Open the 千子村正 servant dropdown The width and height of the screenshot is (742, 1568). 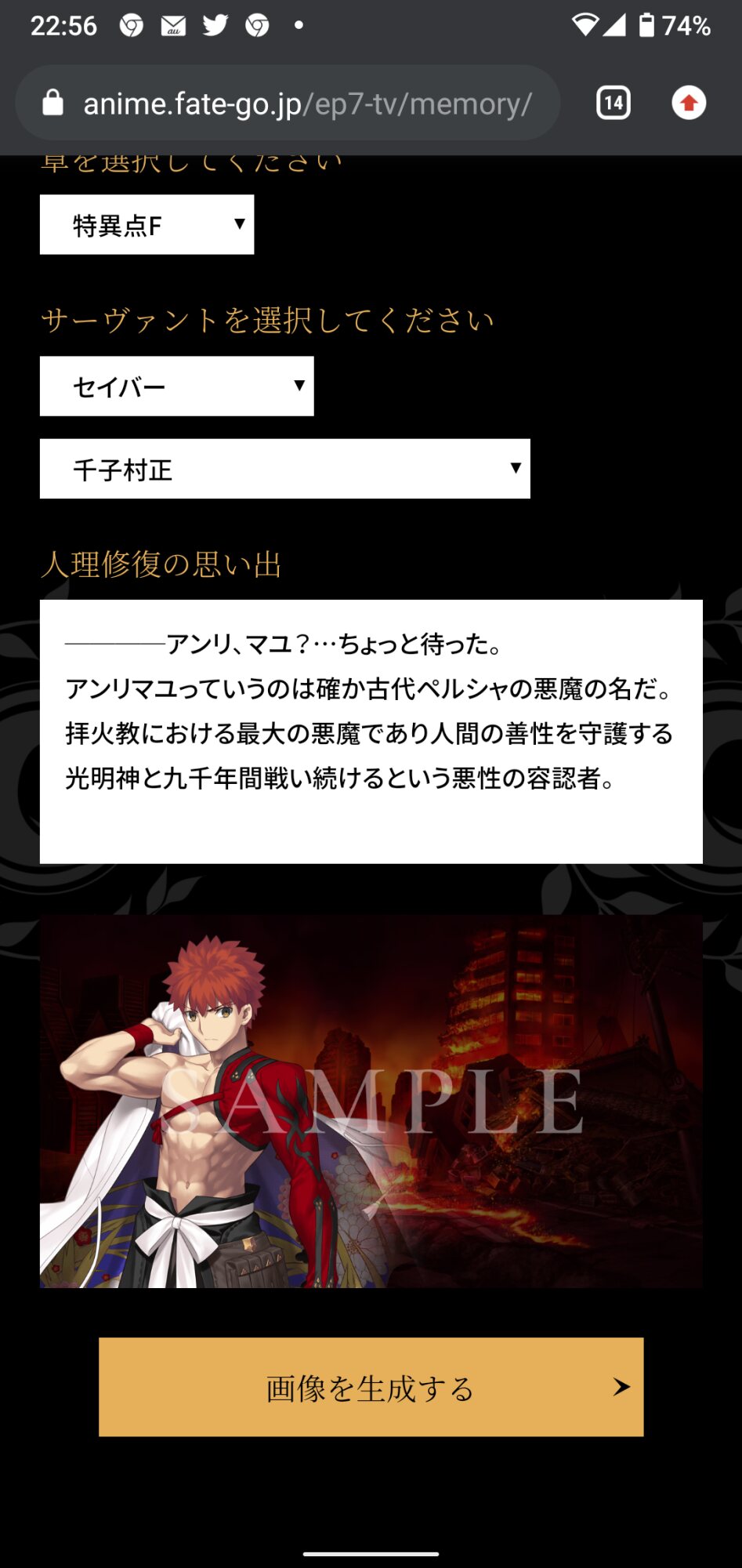pyautogui.click(x=284, y=469)
